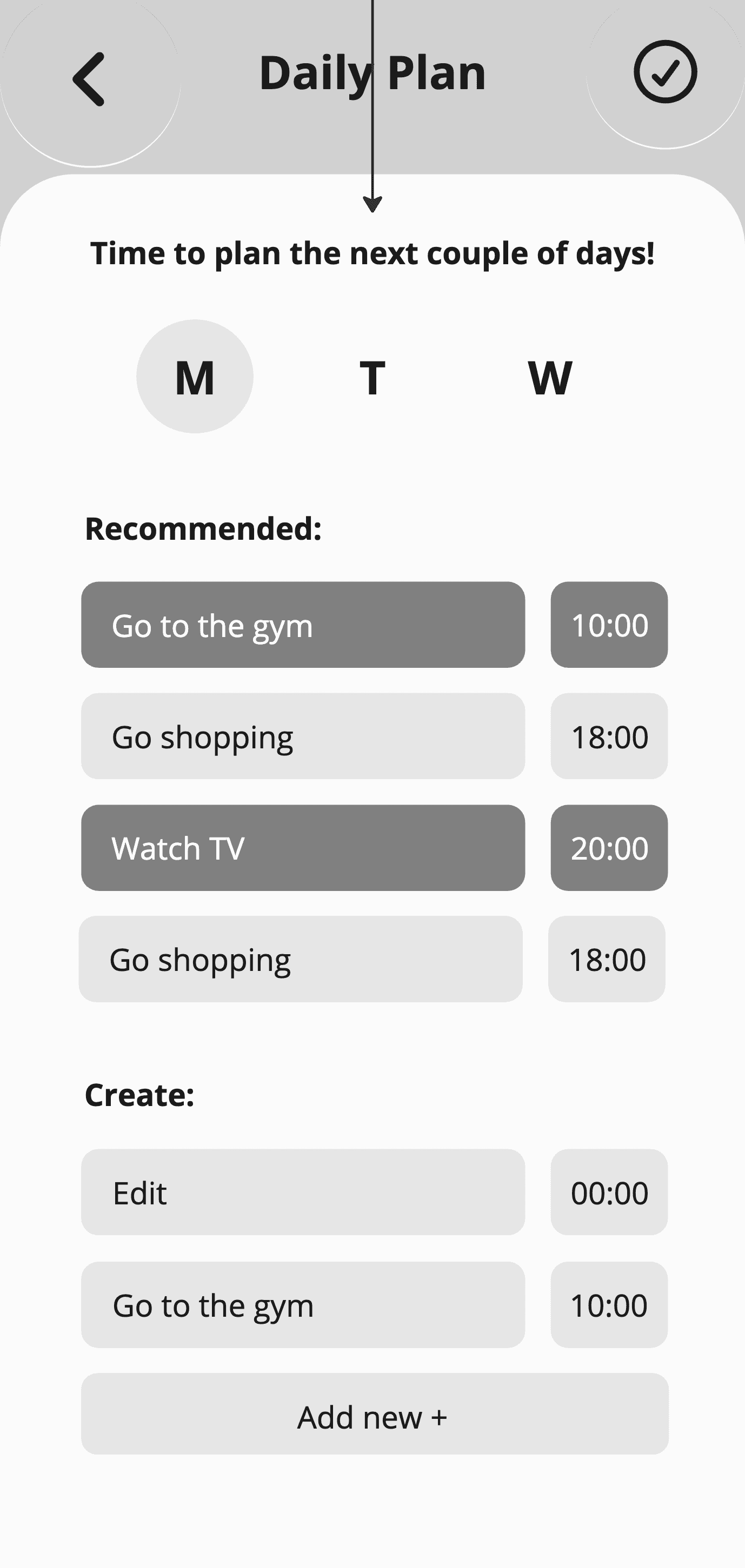This screenshot has height=1568, width=745.
Task: Tap the Edit field under Create
Action: click(x=303, y=1192)
